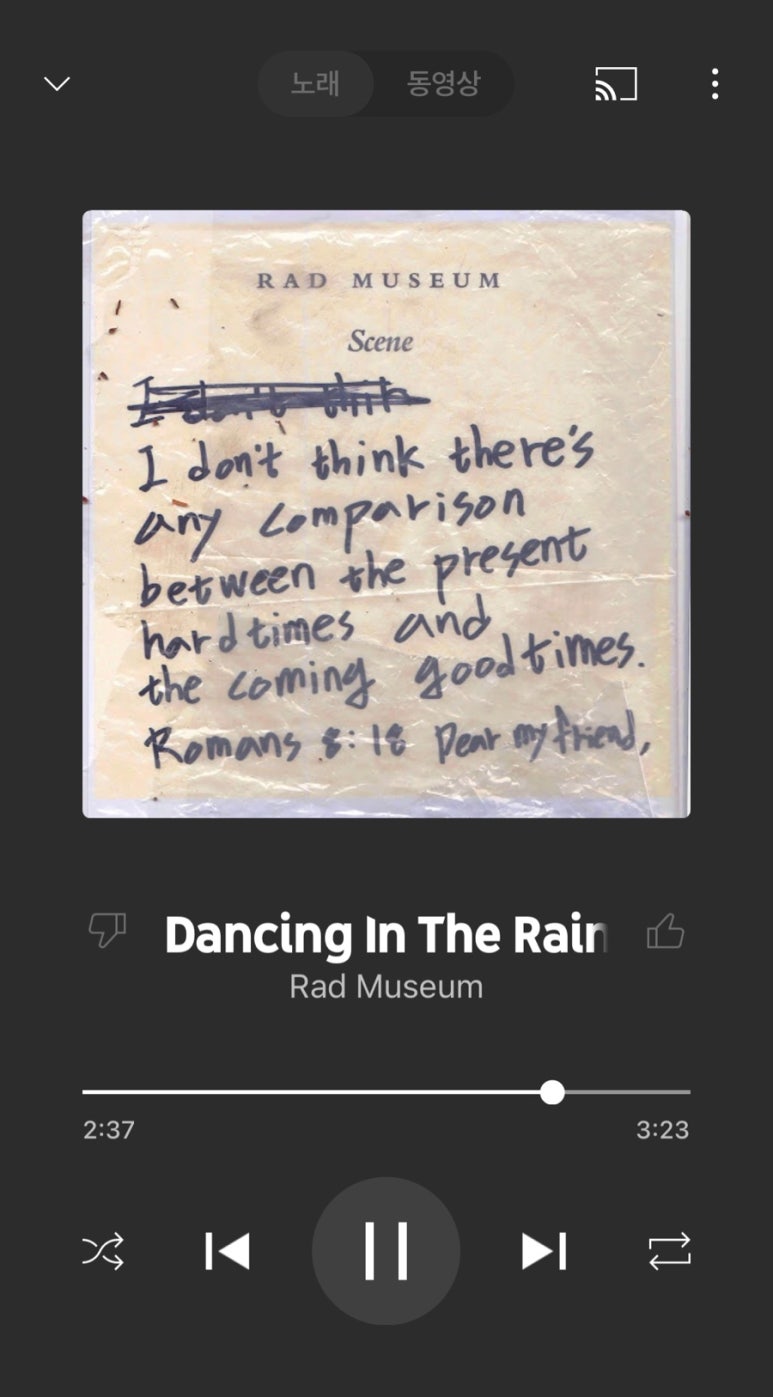This screenshot has width=773, height=1397.
Task: Like Dancing In The Rain
Action: click(x=665, y=932)
